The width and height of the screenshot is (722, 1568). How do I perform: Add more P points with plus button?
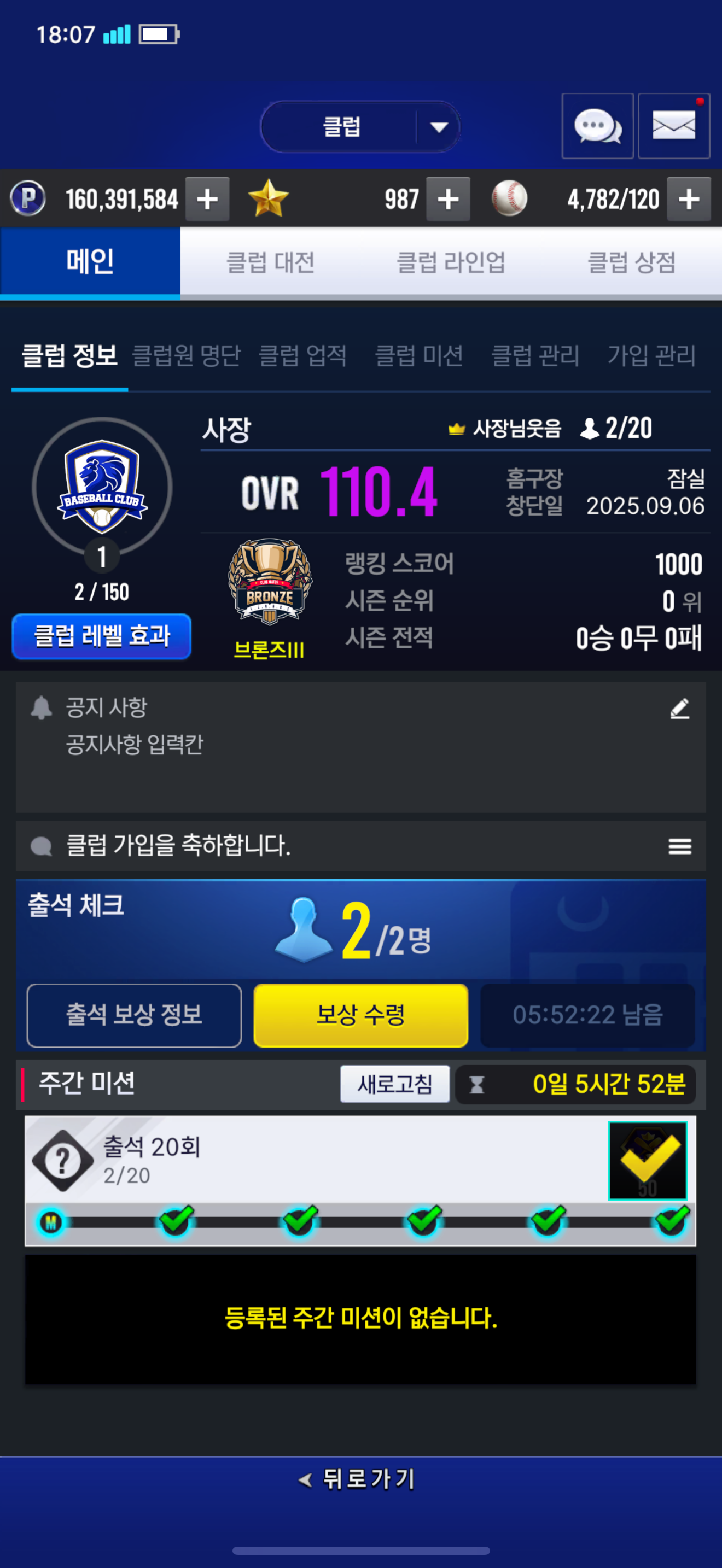tap(207, 199)
